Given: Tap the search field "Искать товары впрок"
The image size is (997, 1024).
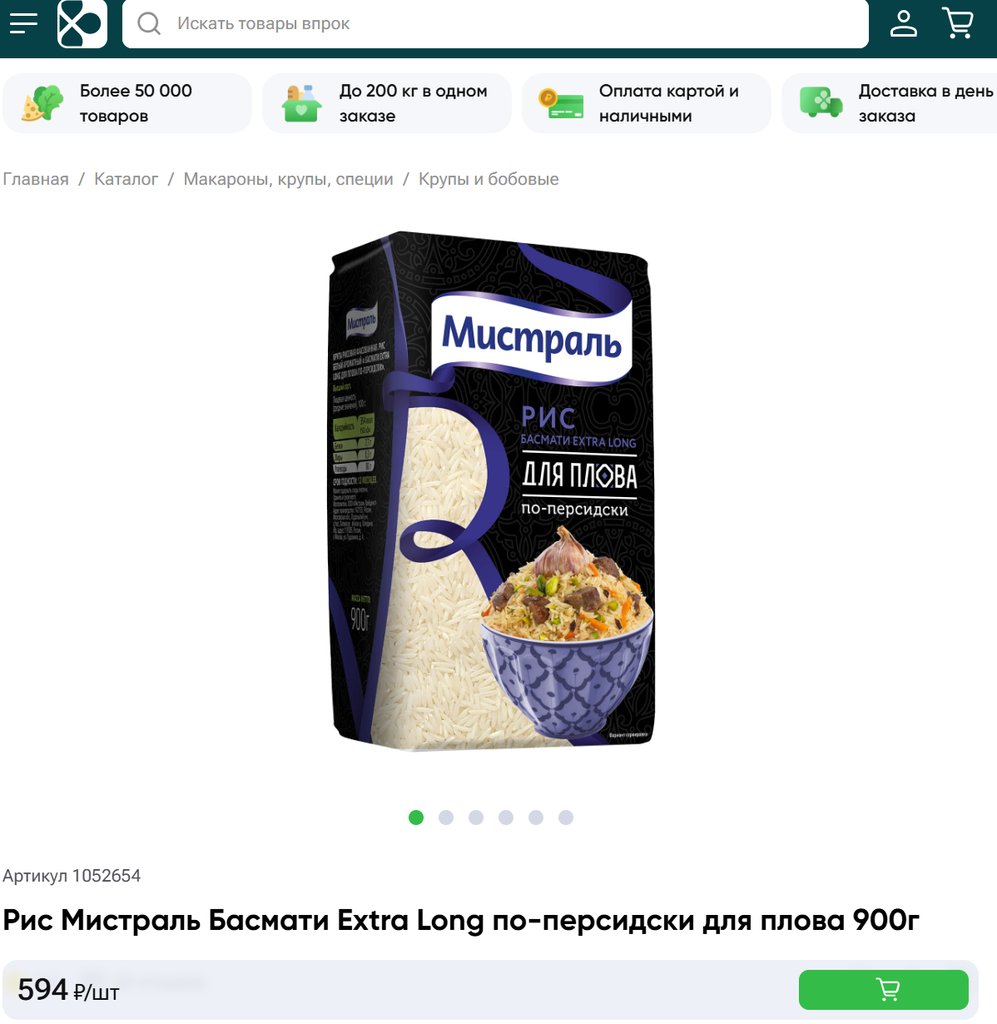Looking at the screenshot, I should tap(495, 23).
